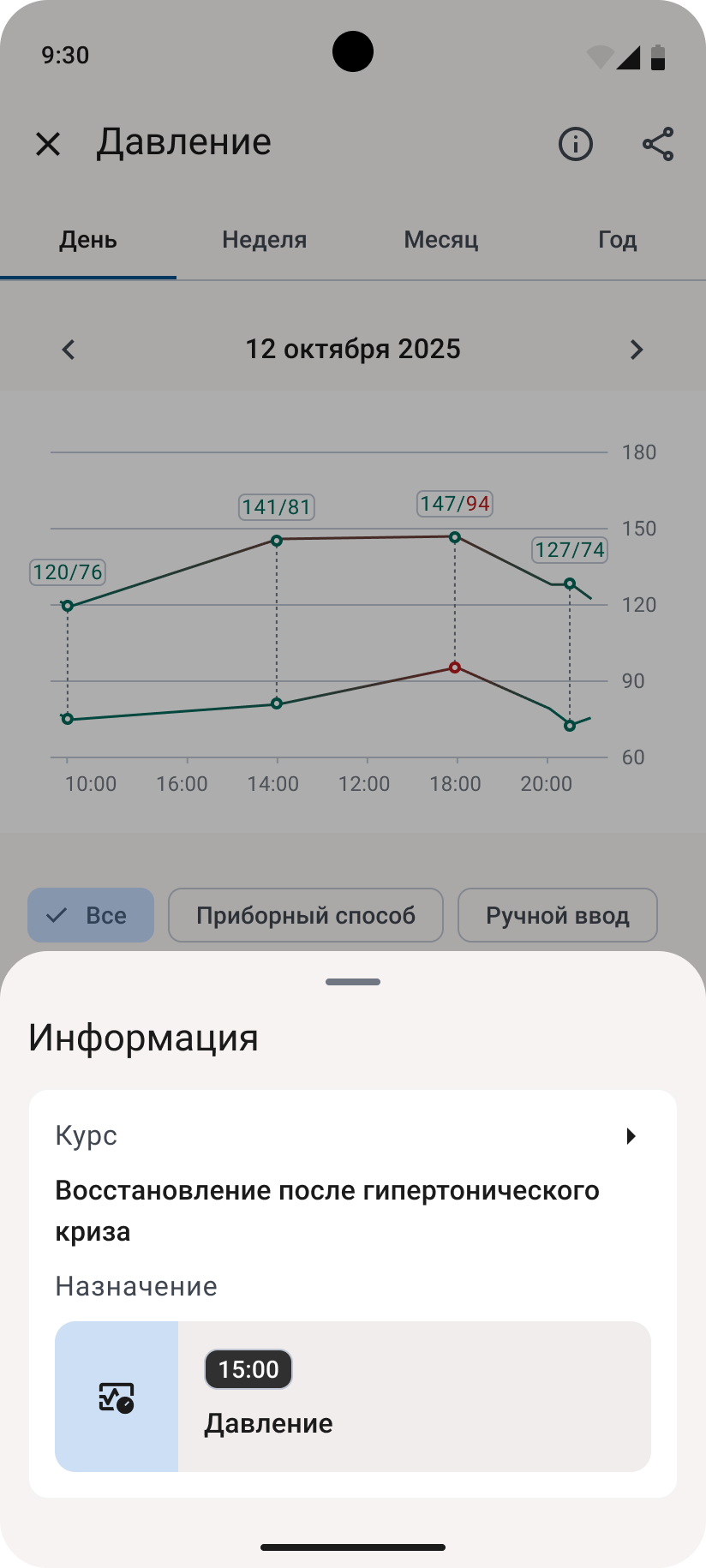Expand the Курс arrow
This screenshot has width=706, height=1568.
(x=631, y=1136)
